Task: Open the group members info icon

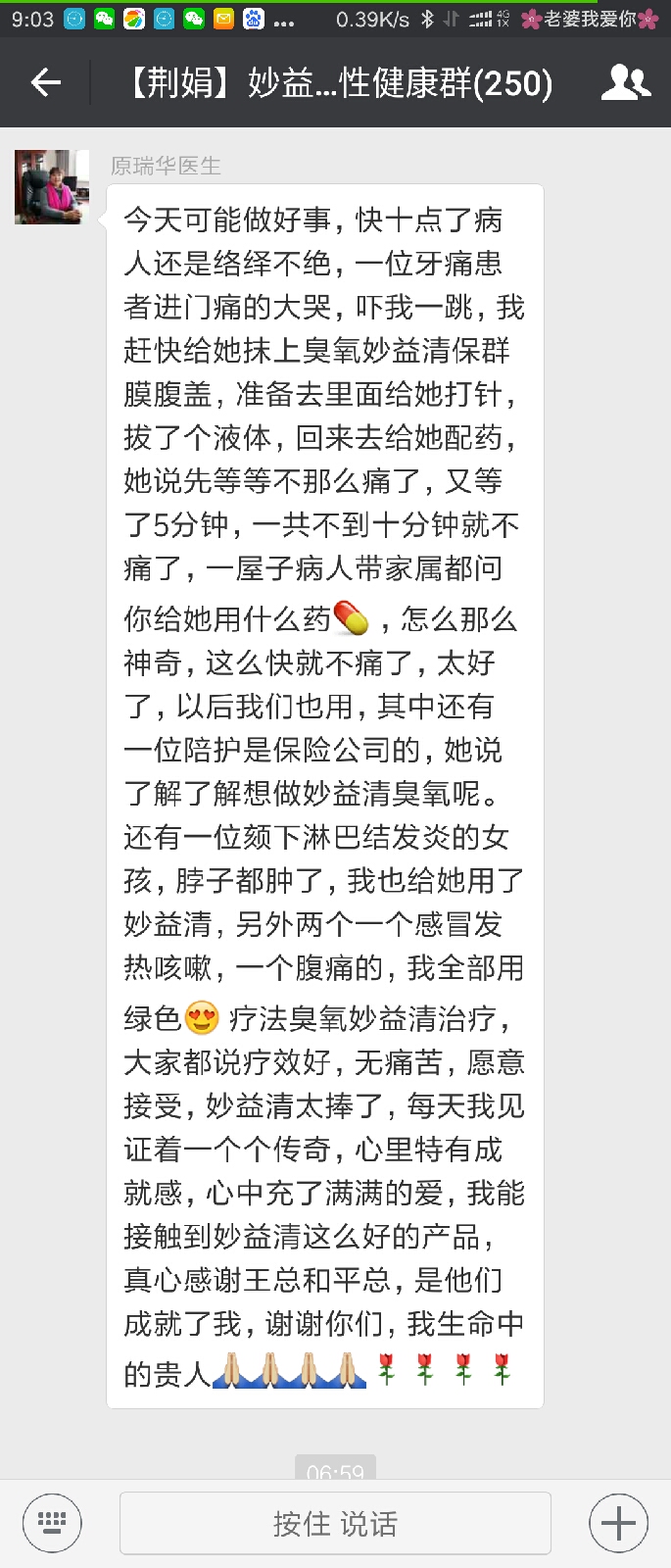Action: 625,83
